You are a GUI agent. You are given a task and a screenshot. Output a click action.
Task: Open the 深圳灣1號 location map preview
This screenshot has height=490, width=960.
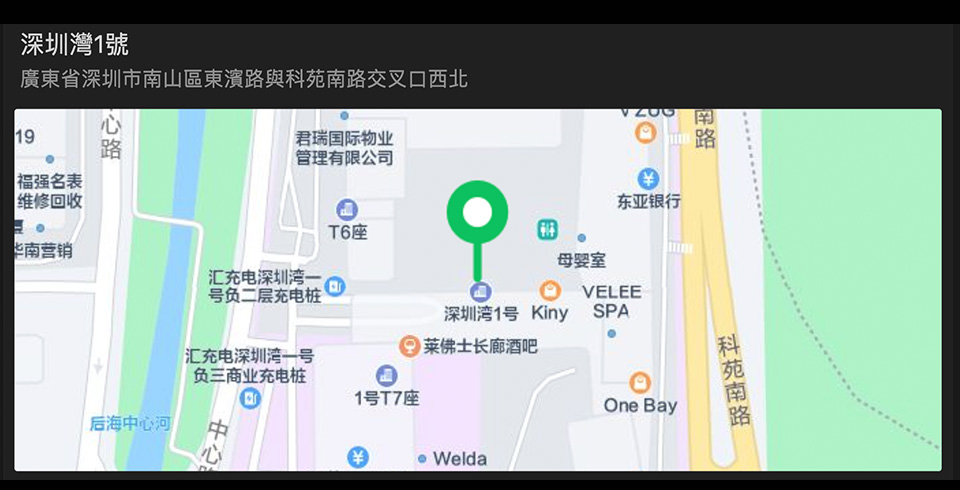pos(478,290)
